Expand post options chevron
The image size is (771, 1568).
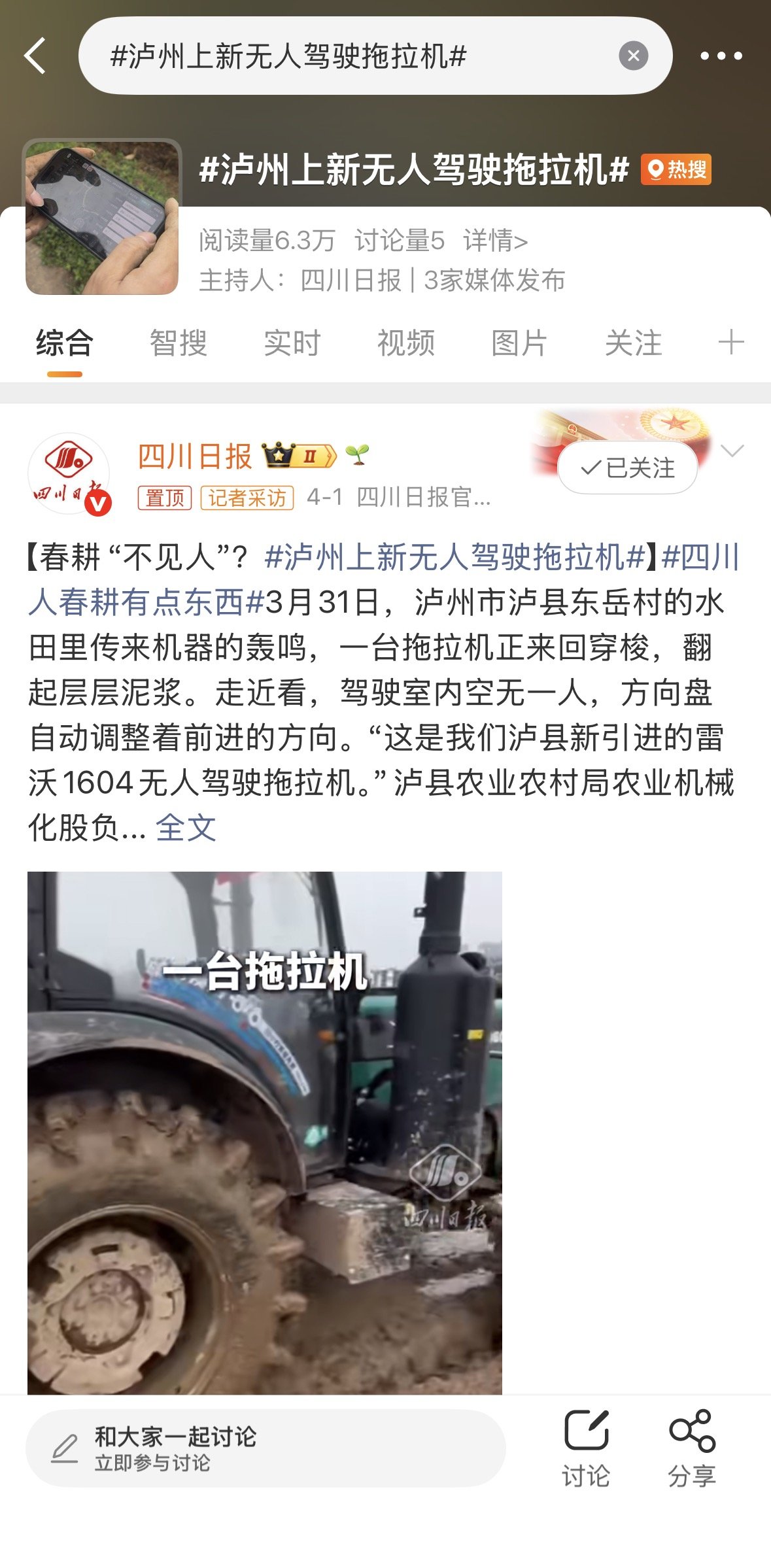tap(732, 451)
